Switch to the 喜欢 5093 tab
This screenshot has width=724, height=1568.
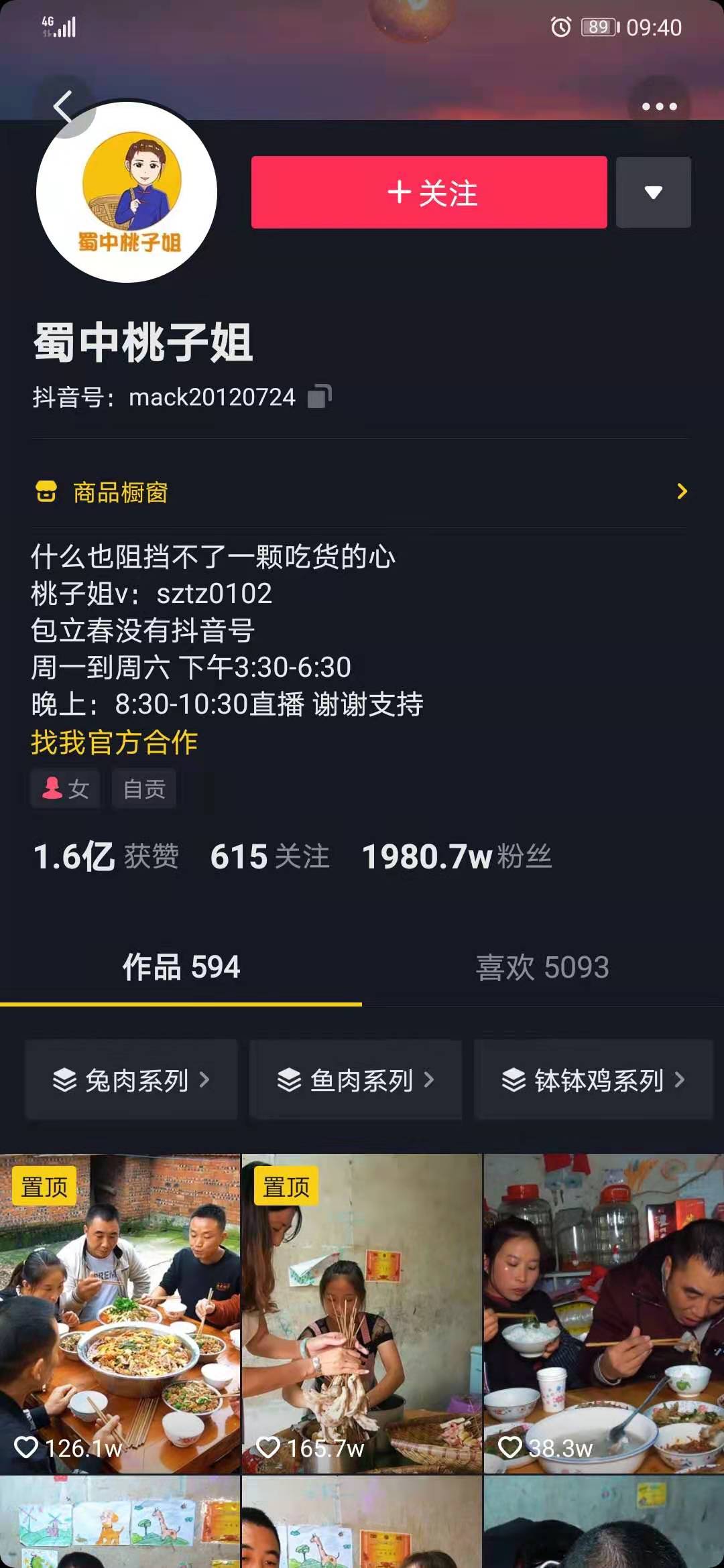tap(542, 967)
